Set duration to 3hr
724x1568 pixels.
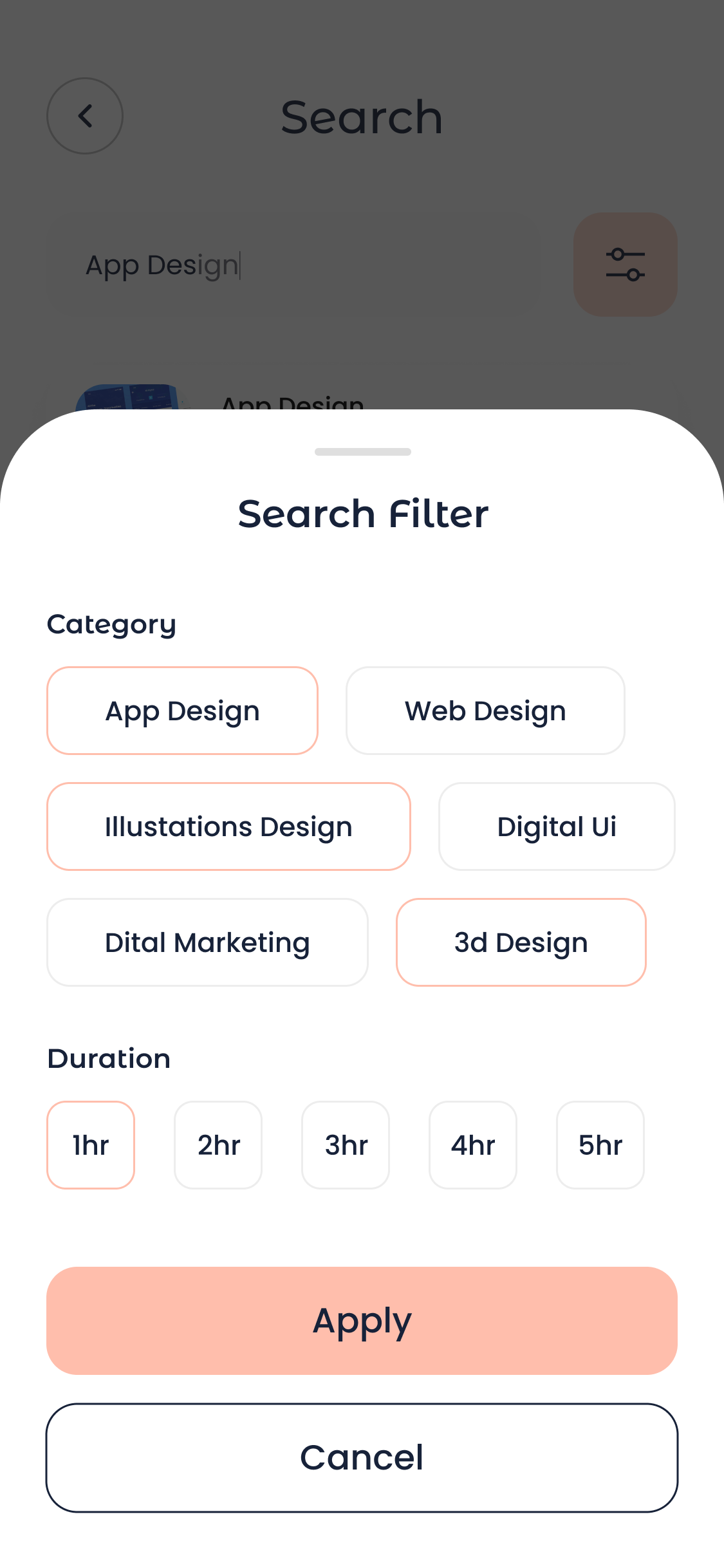[346, 1145]
